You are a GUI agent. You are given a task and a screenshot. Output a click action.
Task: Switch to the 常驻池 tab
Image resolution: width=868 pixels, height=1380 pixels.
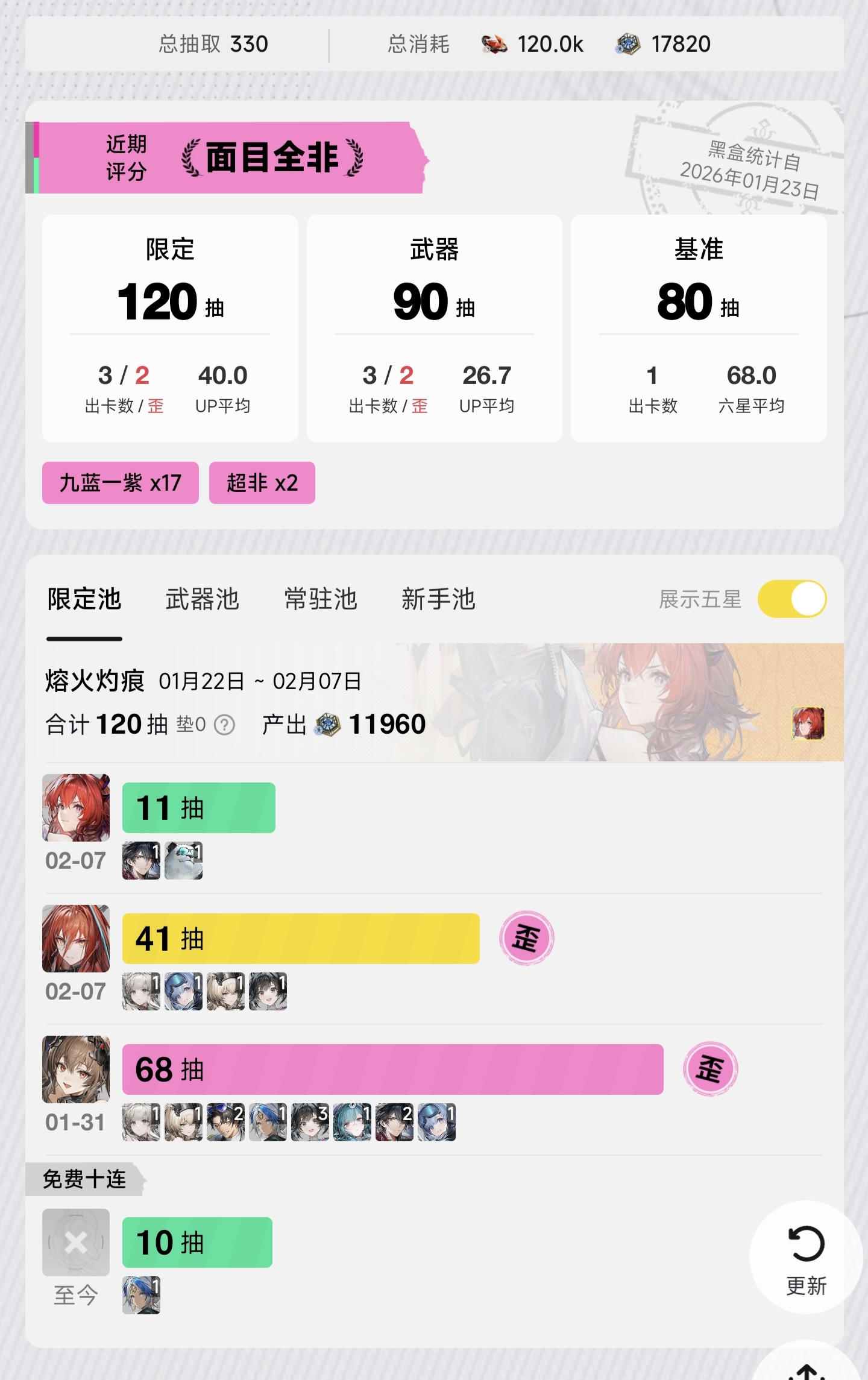320,599
